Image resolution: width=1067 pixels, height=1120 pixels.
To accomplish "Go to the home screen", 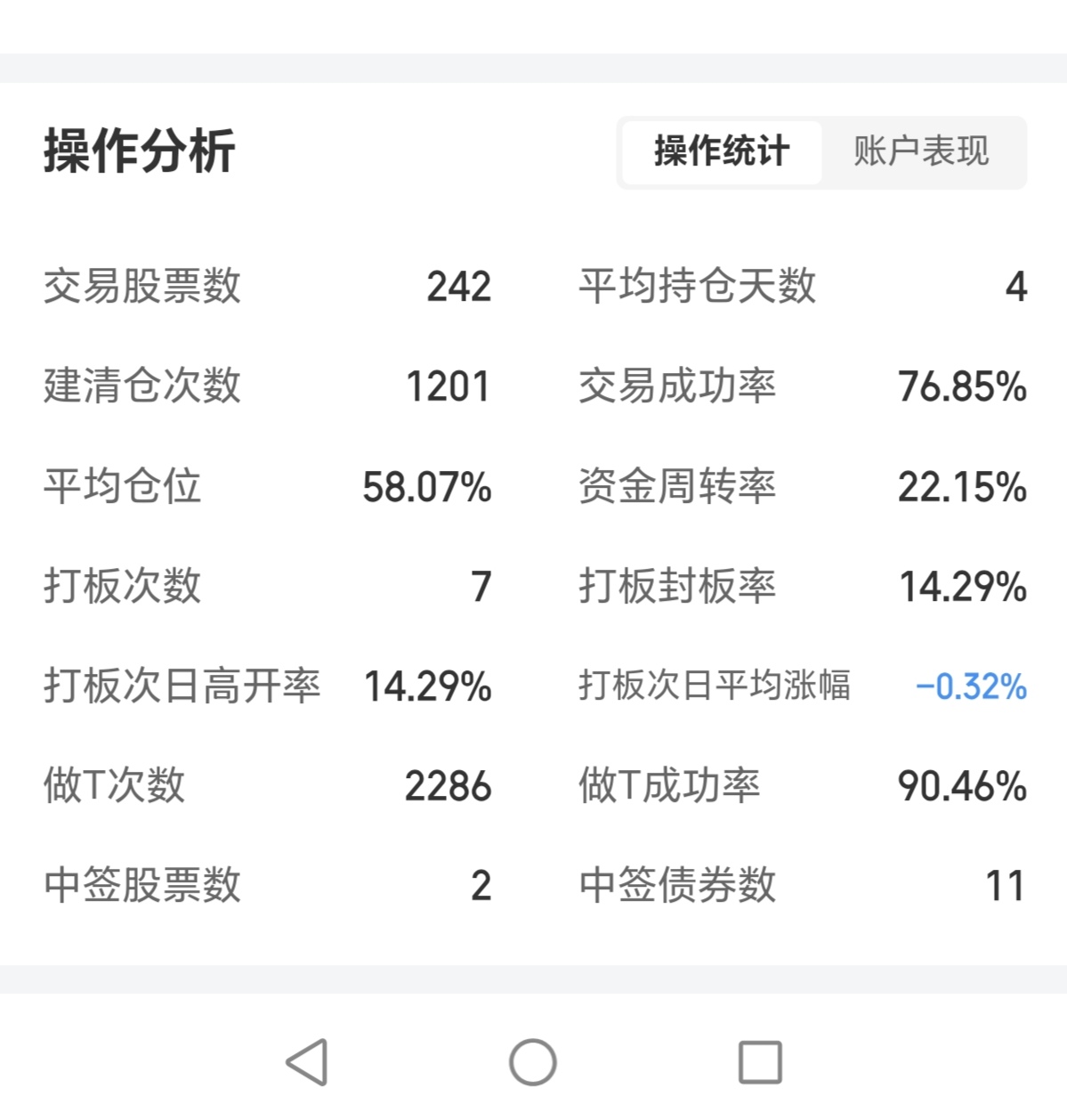I will pyautogui.click(x=532, y=1062).
